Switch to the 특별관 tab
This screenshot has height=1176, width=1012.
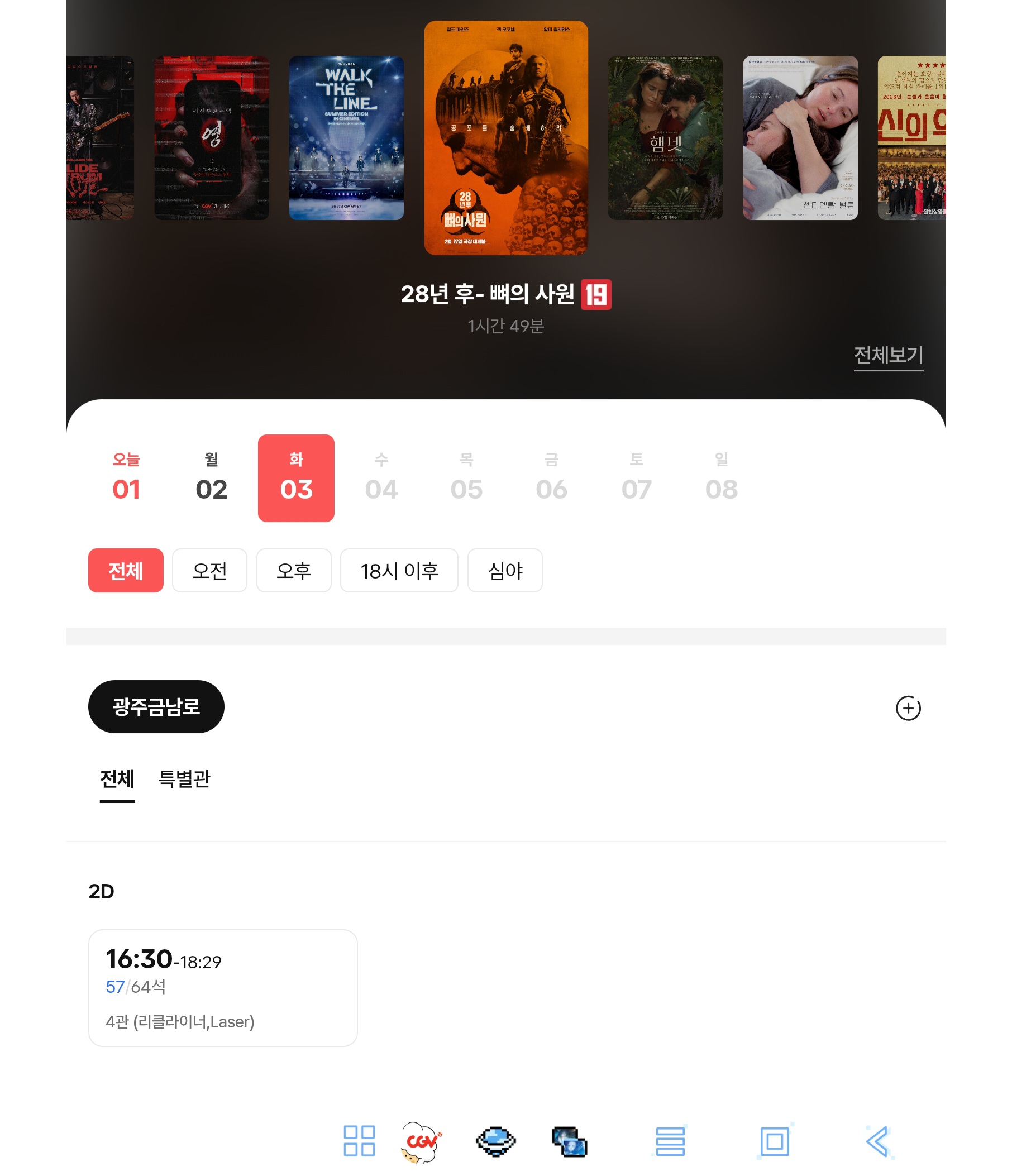tap(184, 779)
